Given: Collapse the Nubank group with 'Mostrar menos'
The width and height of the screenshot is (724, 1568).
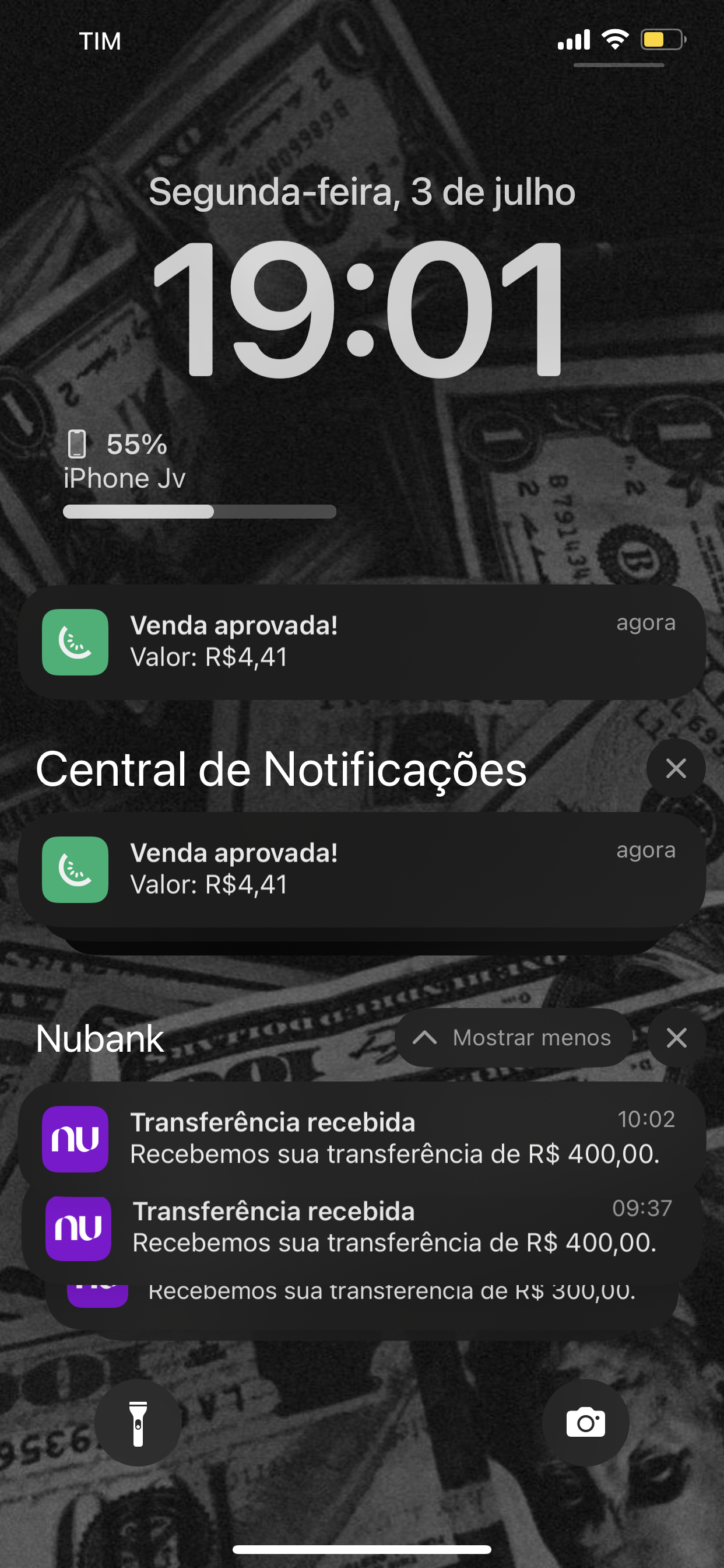Looking at the screenshot, I should coord(513,1038).
